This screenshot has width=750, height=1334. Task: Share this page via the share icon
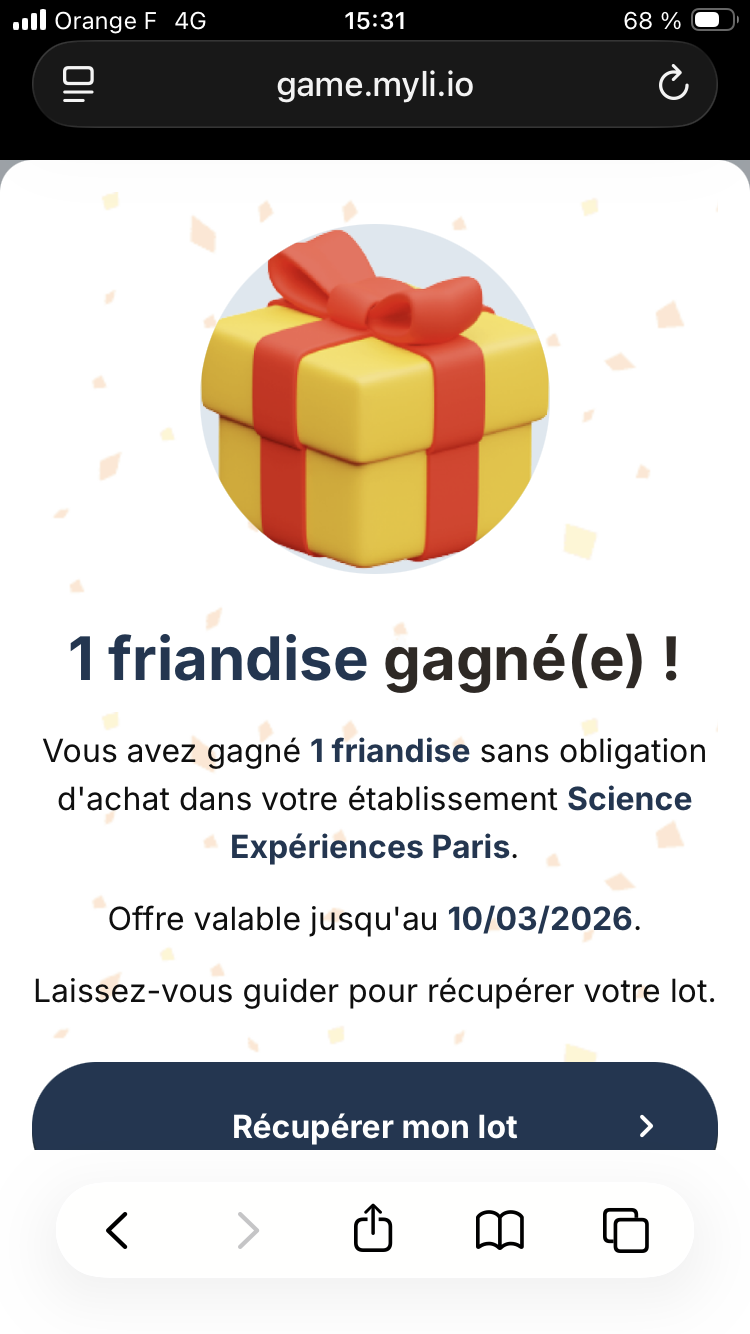coord(374,1229)
